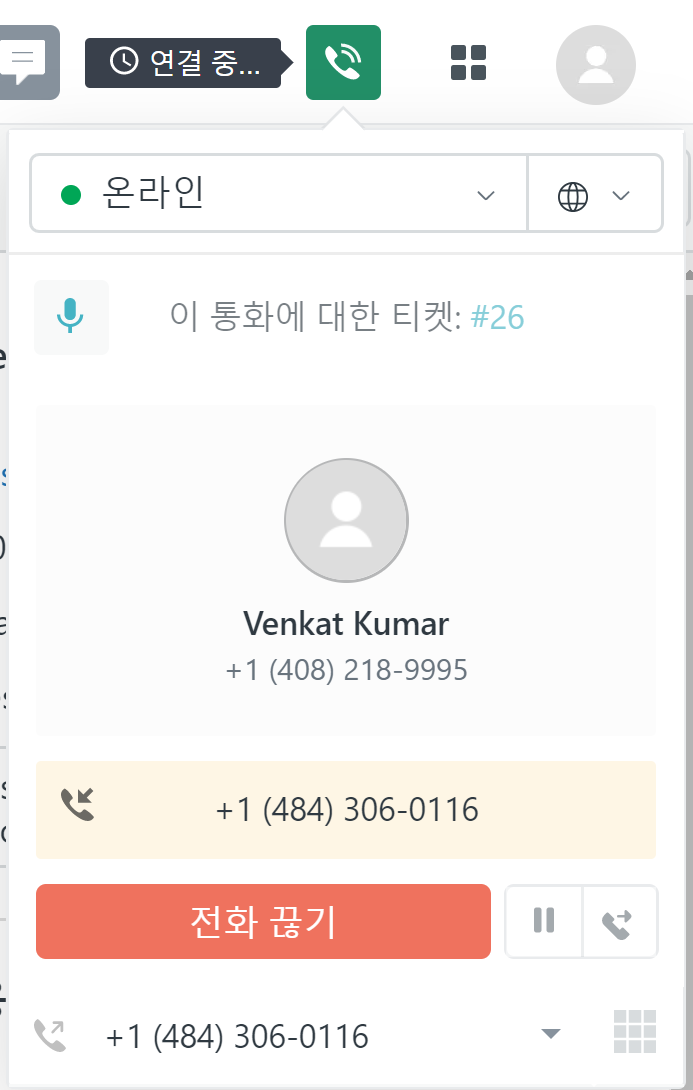This screenshot has height=1090, width=693.
Task: Open the dial pad keypad
Action: [635, 1031]
